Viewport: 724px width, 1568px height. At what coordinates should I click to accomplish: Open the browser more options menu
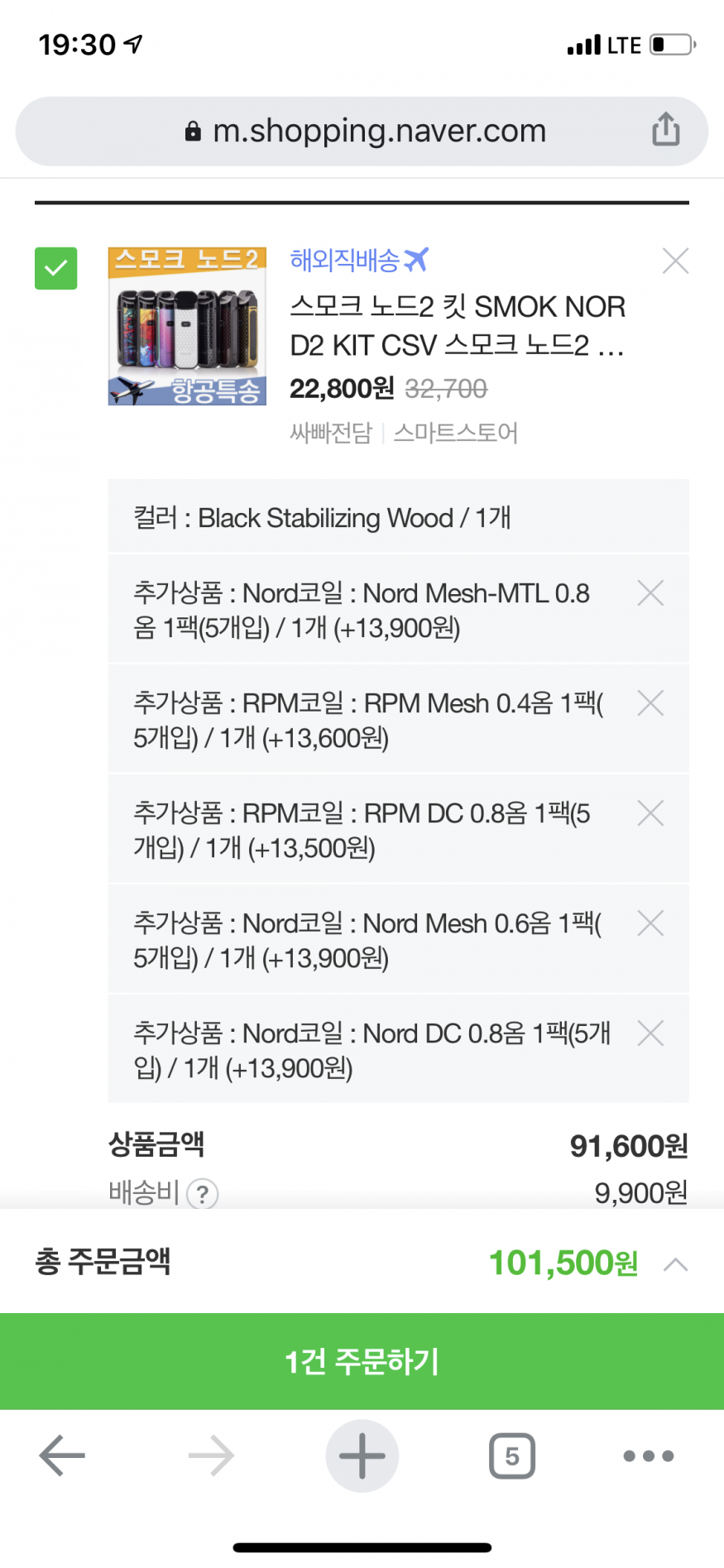(x=648, y=1455)
